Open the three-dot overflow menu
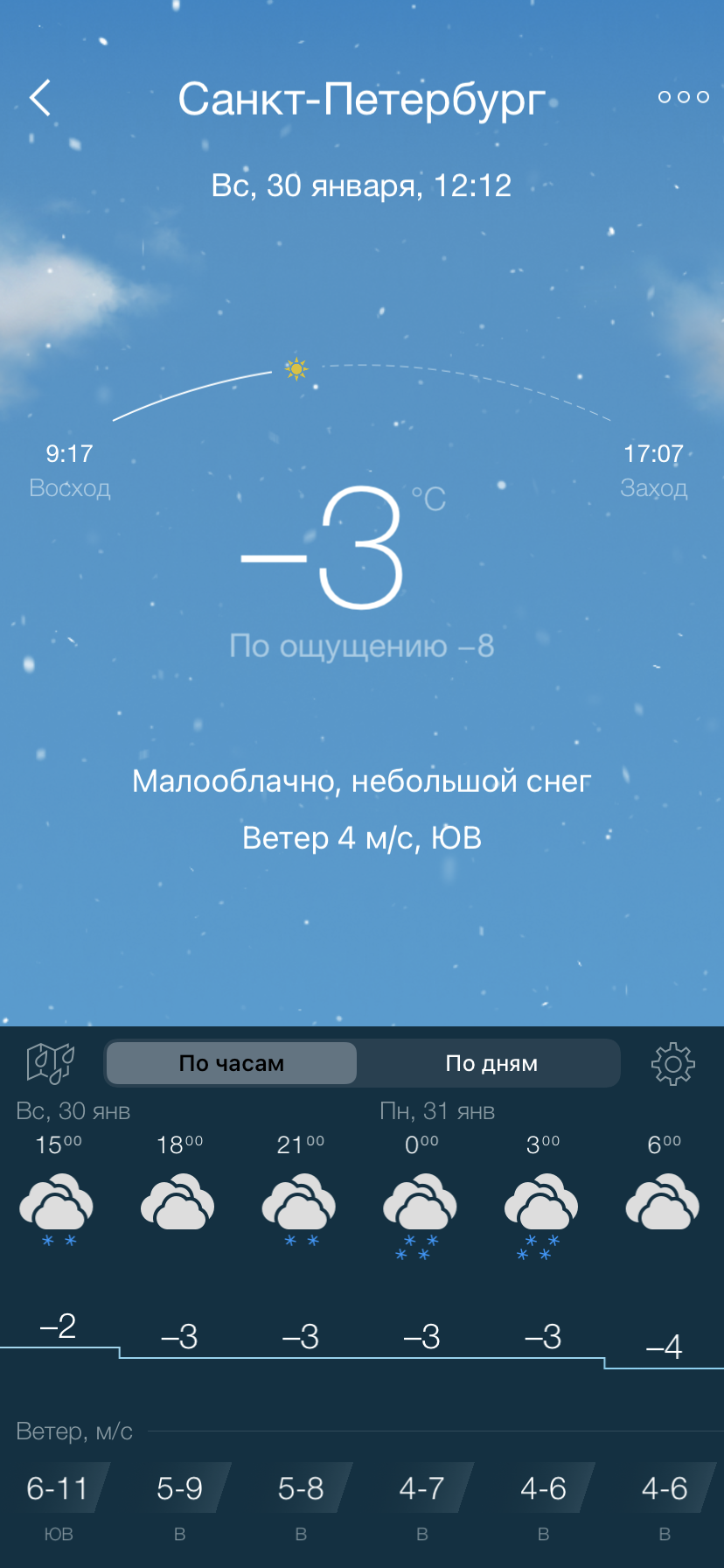Viewport: 724px width, 1568px height. coord(683,97)
